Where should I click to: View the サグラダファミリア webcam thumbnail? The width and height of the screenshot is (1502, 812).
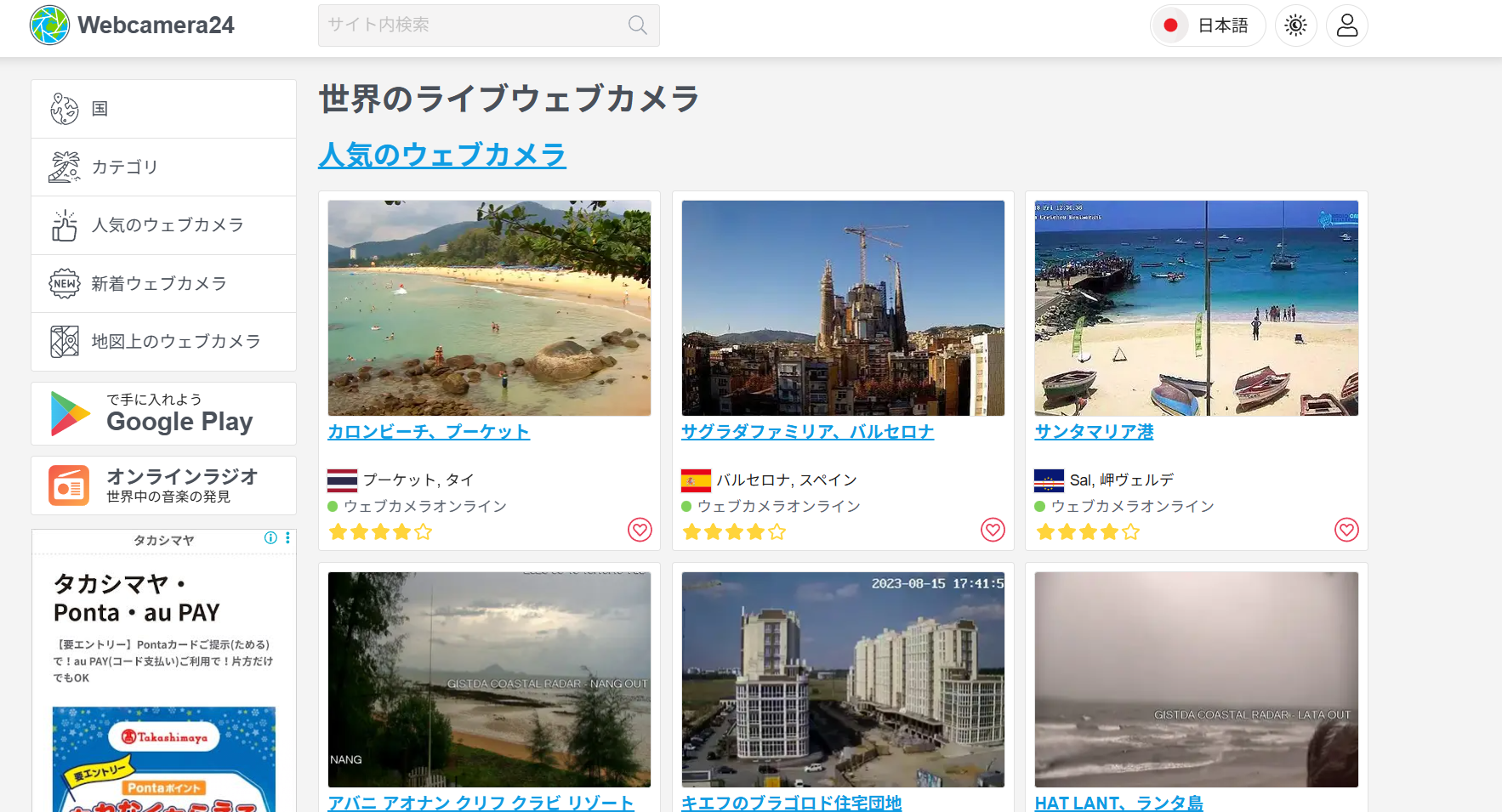coord(843,308)
